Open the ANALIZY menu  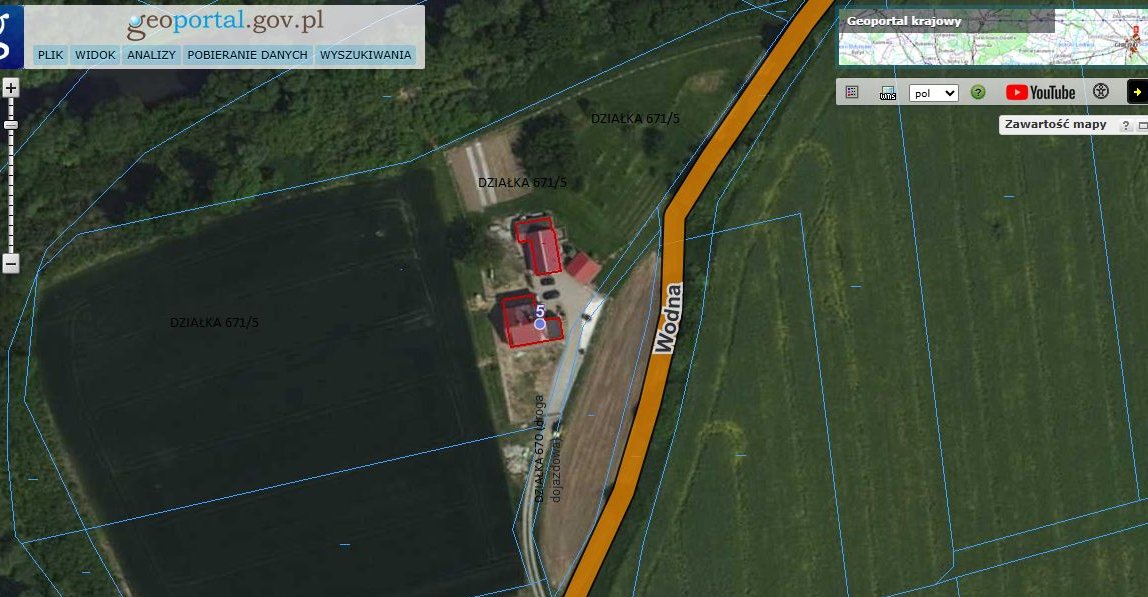point(151,55)
